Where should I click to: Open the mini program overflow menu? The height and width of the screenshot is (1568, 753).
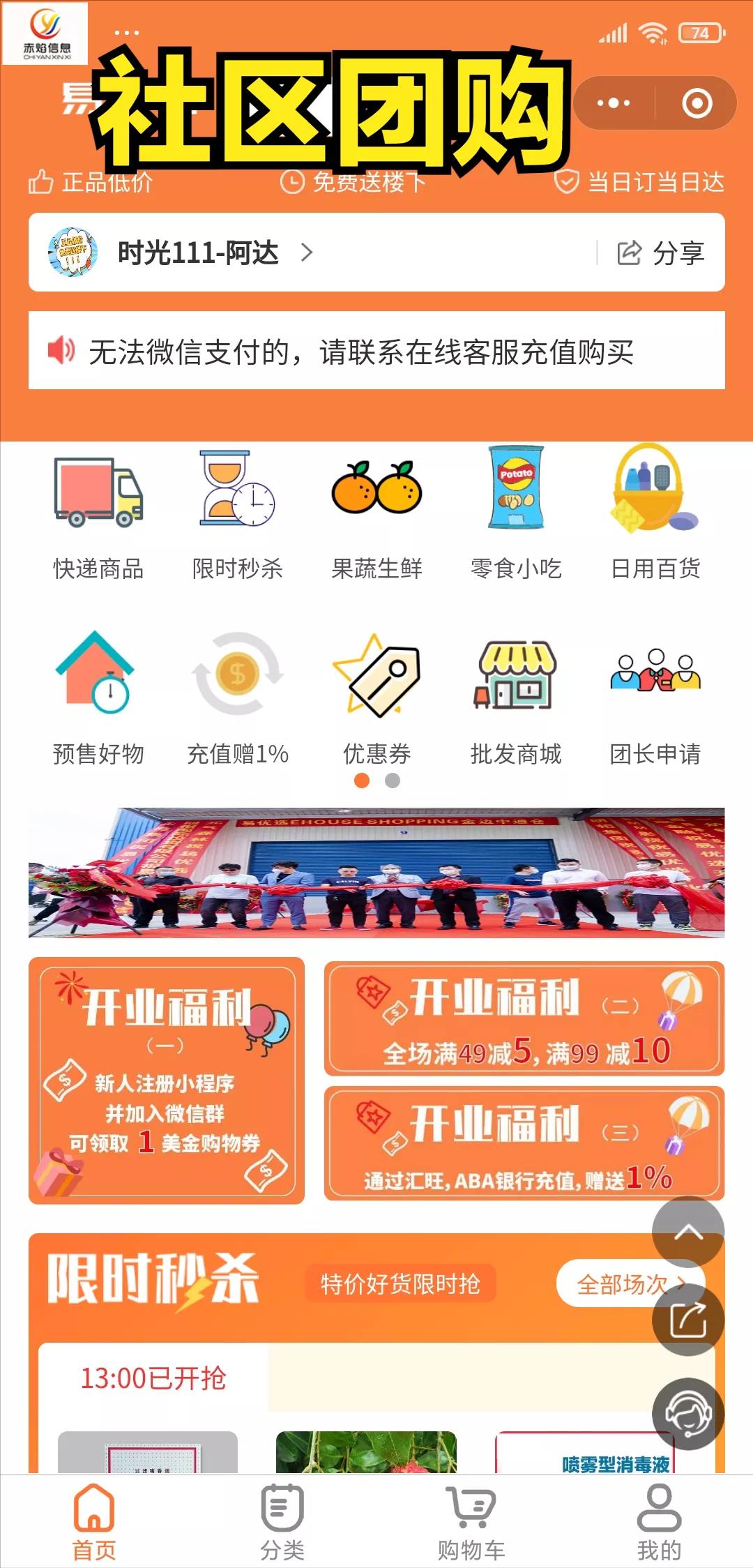tap(614, 103)
